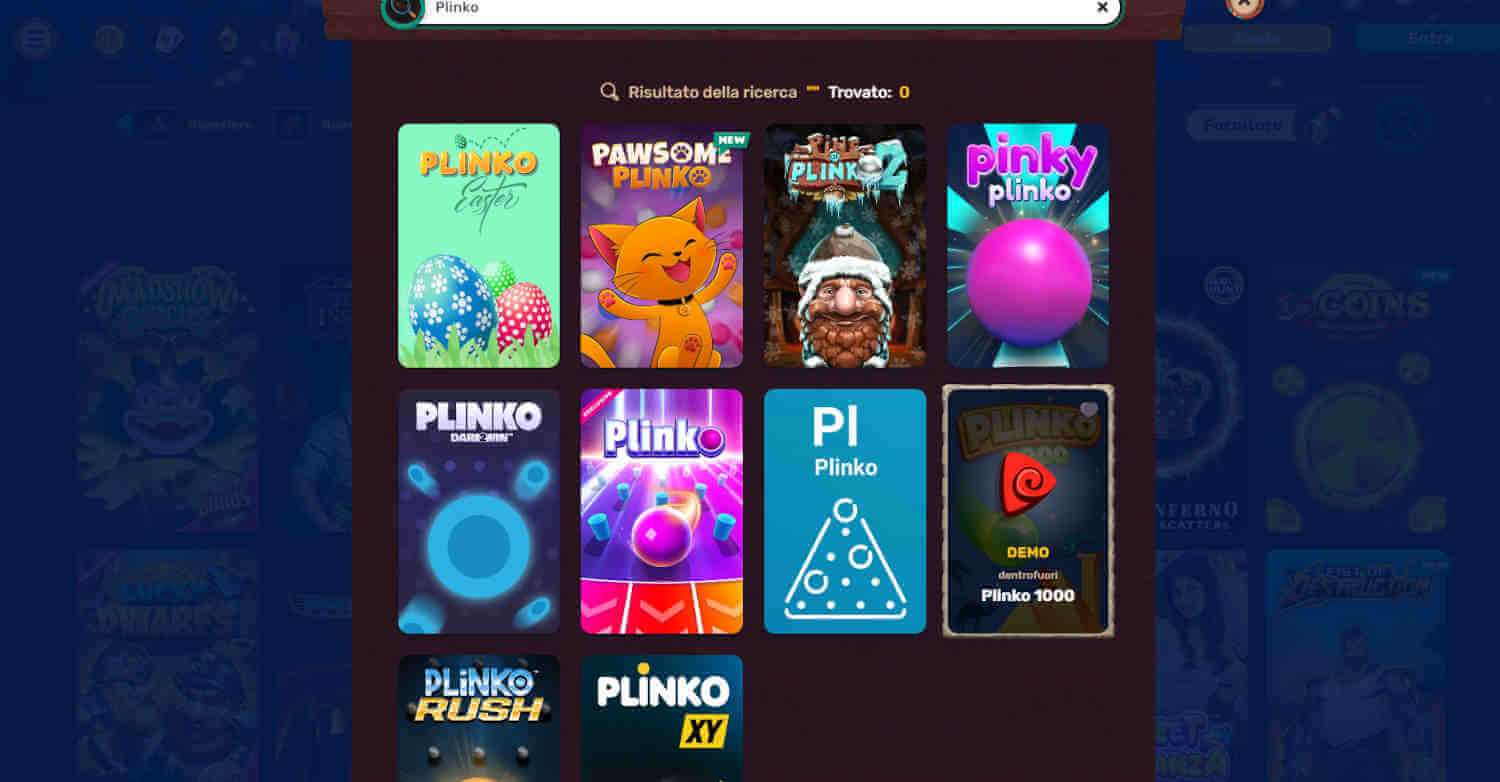Open the Plinko Easter game
The image size is (1500, 782).
479,246
